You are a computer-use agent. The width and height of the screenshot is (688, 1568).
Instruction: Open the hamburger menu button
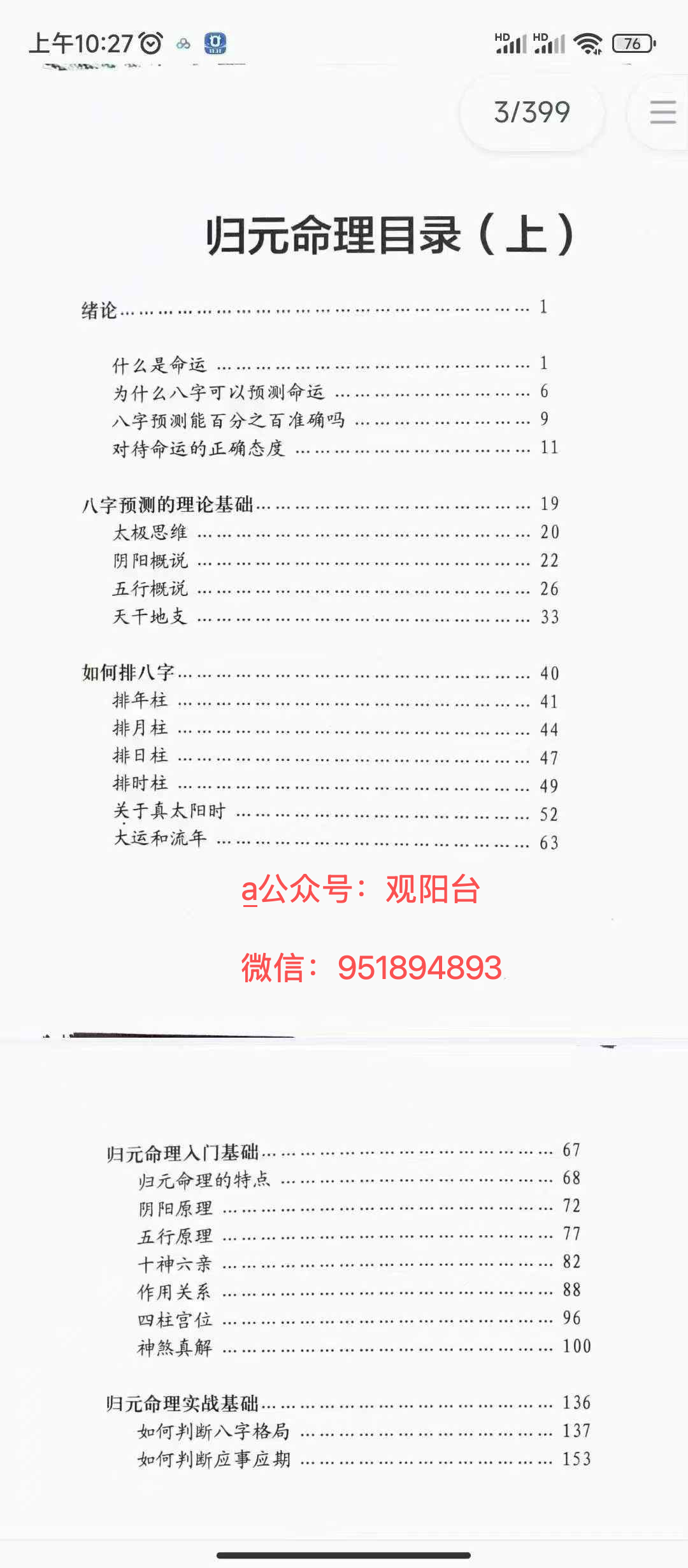662,112
